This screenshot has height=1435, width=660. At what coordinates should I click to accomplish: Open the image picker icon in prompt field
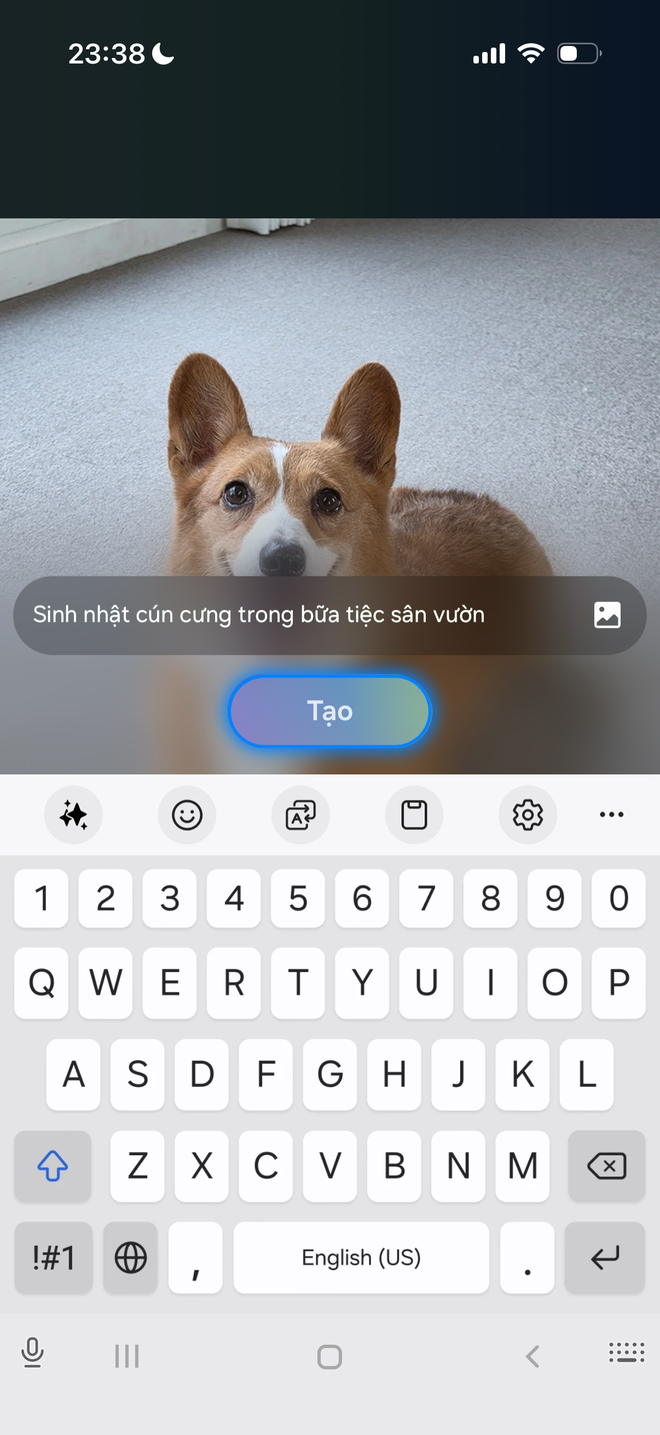pyautogui.click(x=607, y=615)
